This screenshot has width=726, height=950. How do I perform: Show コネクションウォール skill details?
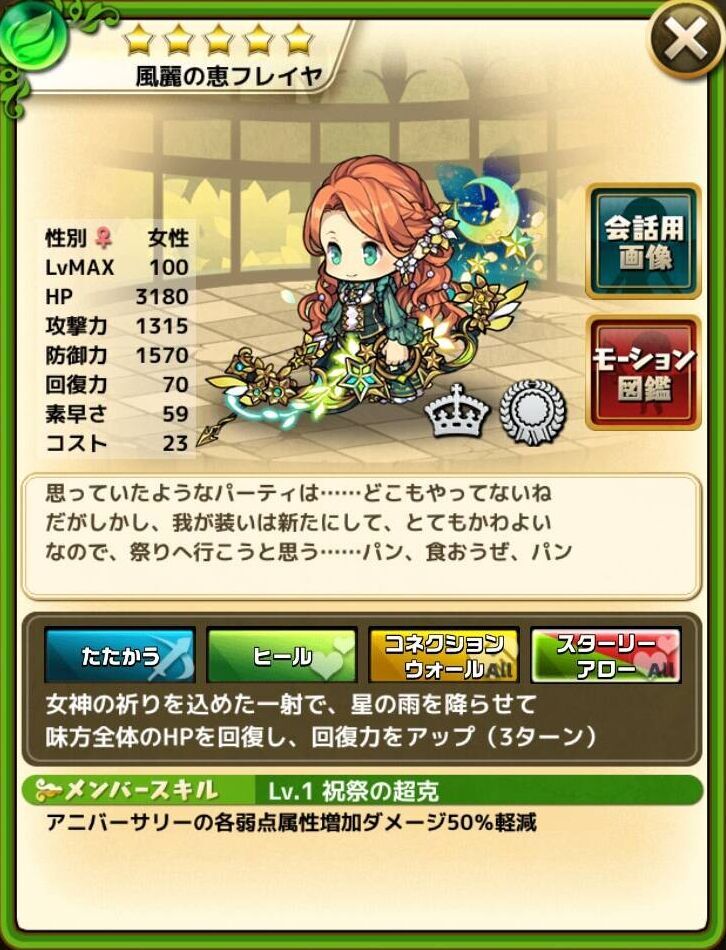coord(444,656)
